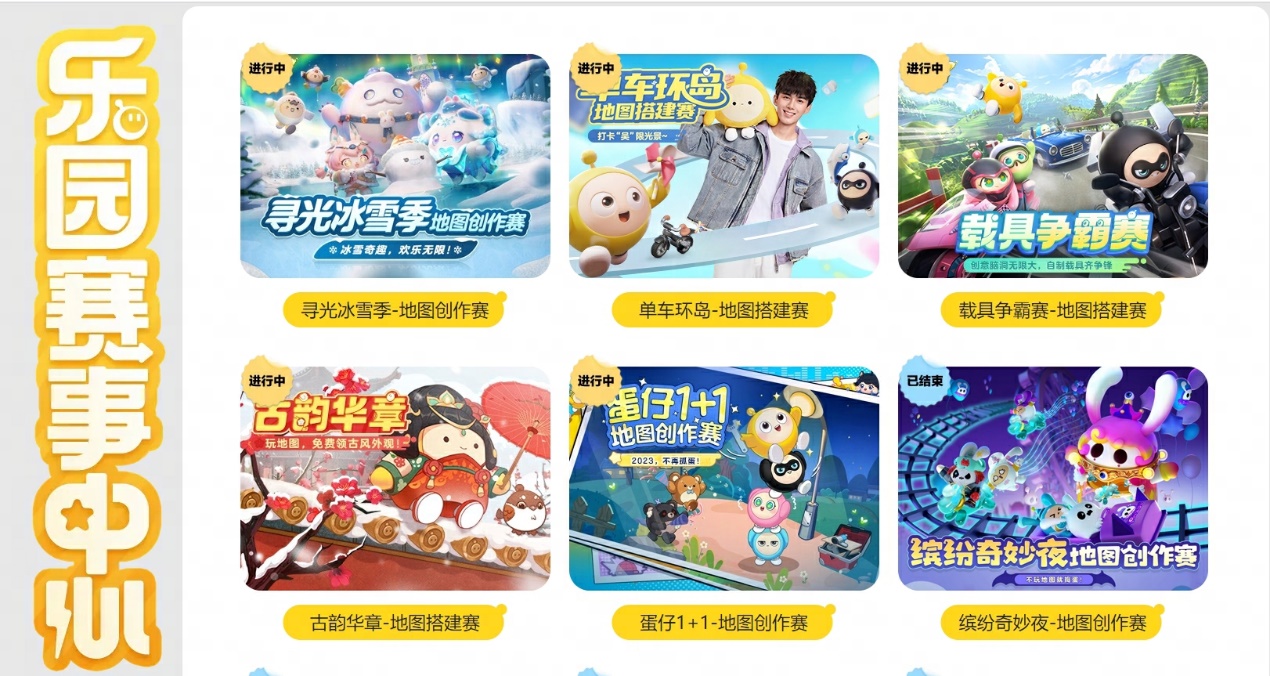The width and height of the screenshot is (1270, 676).
Task: Open the 蛋仔1+1 map creation contest banner
Action: (x=724, y=478)
